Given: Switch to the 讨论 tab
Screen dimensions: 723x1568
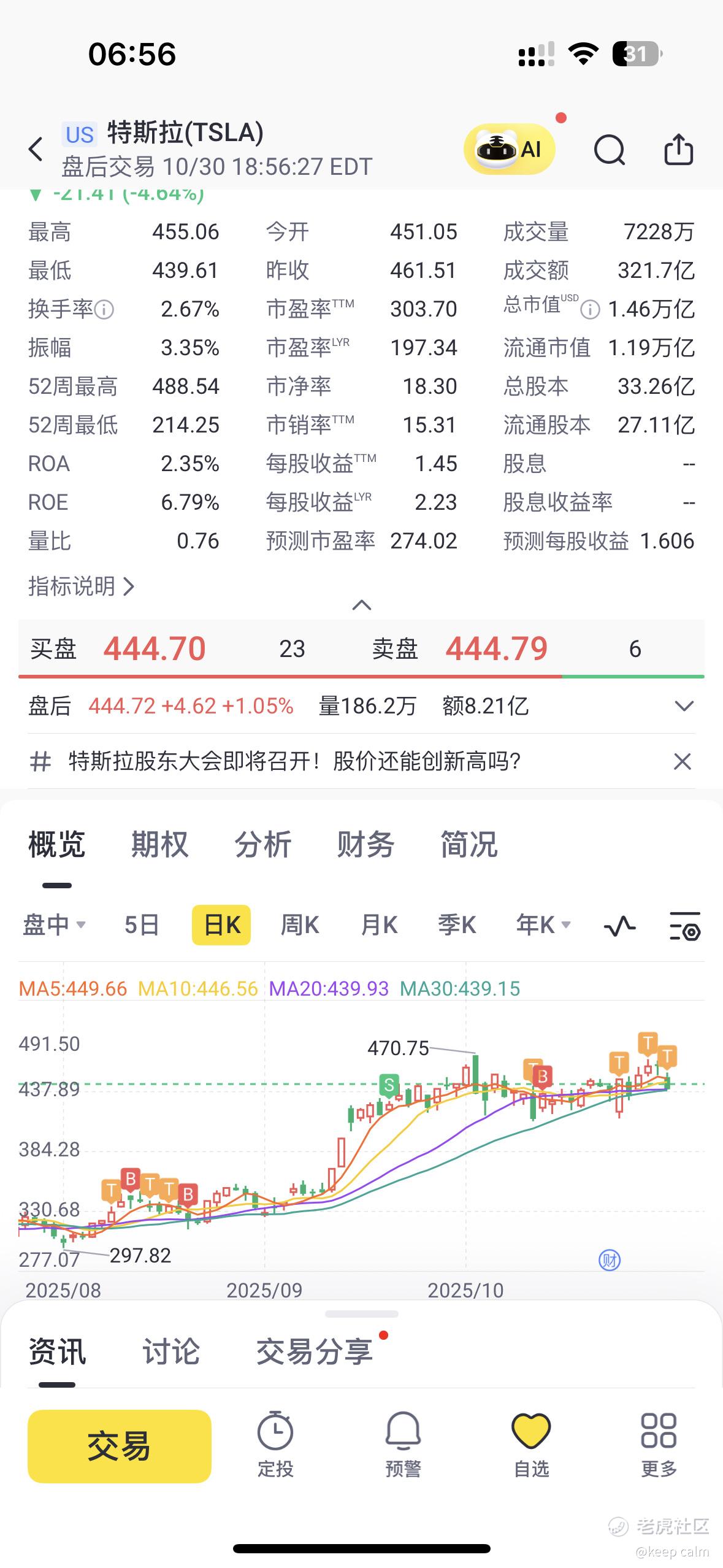Looking at the screenshot, I should tap(171, 1351).
